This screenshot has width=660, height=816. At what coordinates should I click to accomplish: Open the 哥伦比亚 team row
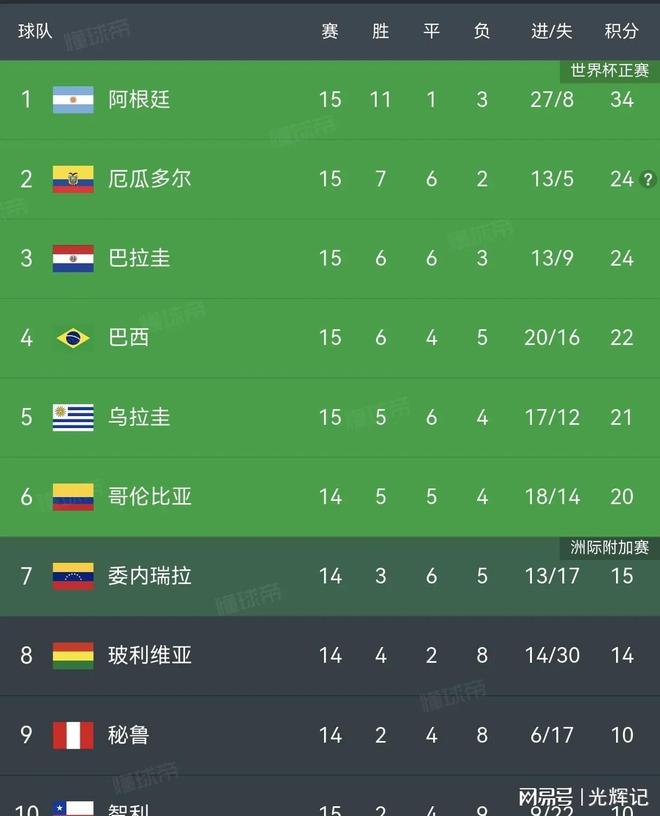pos(149,496)
